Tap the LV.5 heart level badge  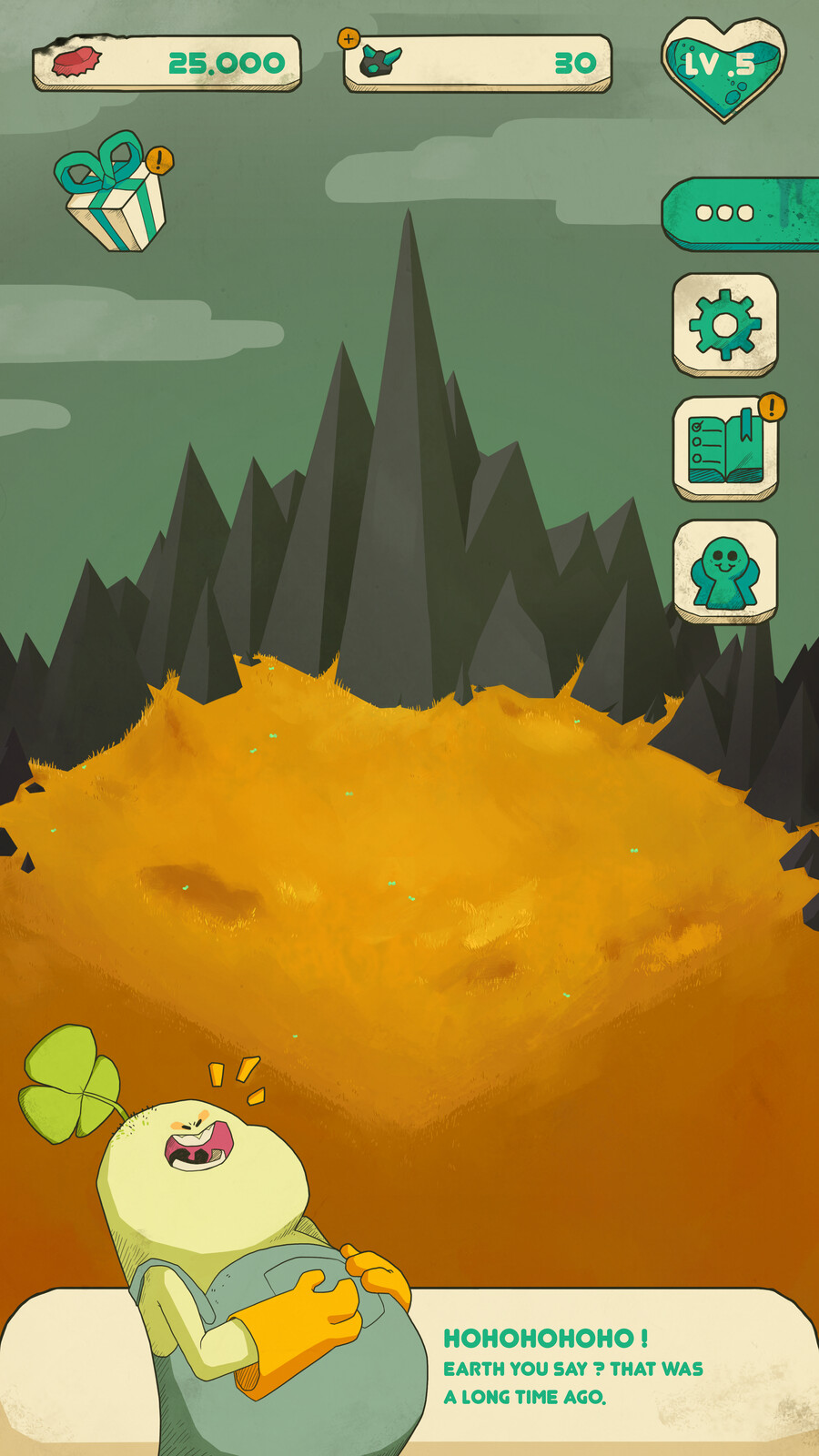723,68
